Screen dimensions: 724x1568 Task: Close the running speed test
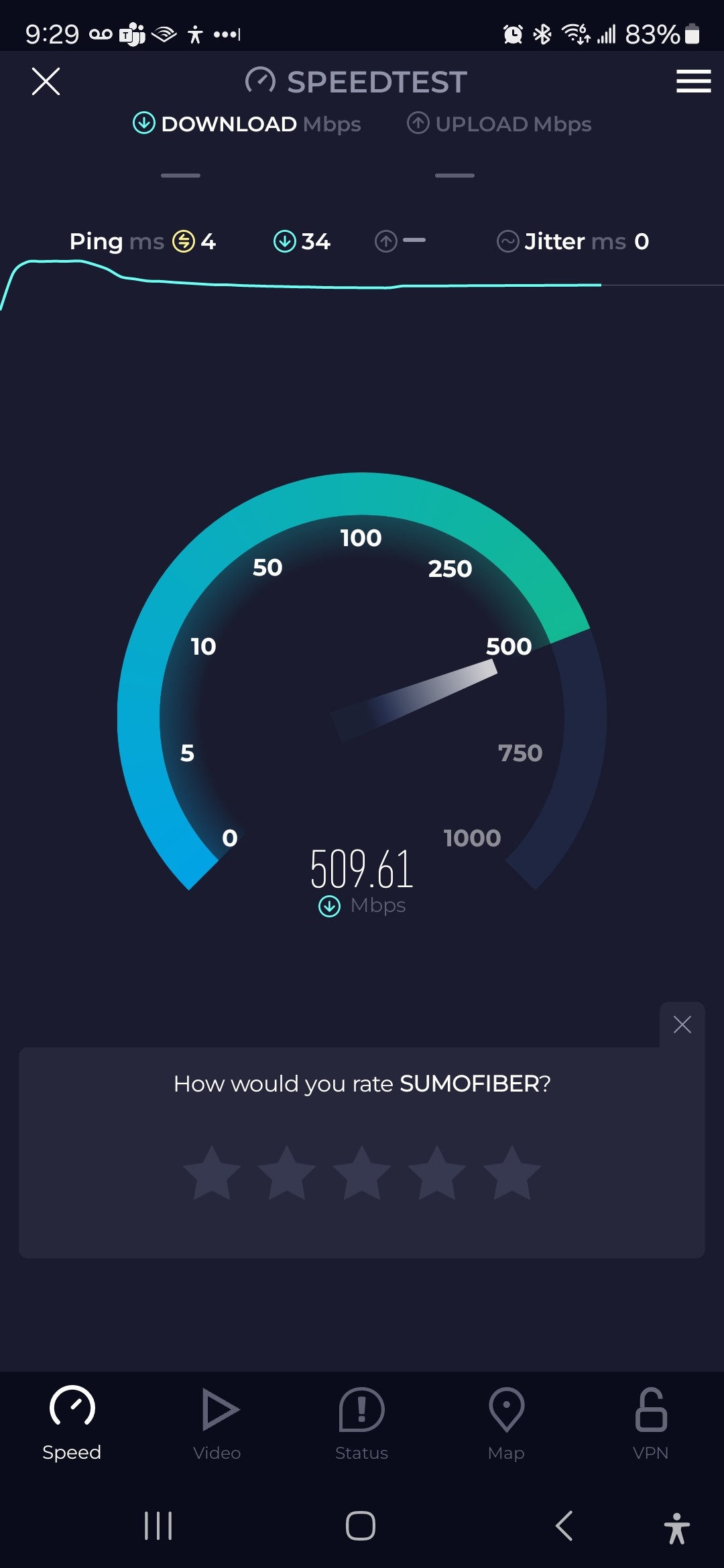(46, 82)
